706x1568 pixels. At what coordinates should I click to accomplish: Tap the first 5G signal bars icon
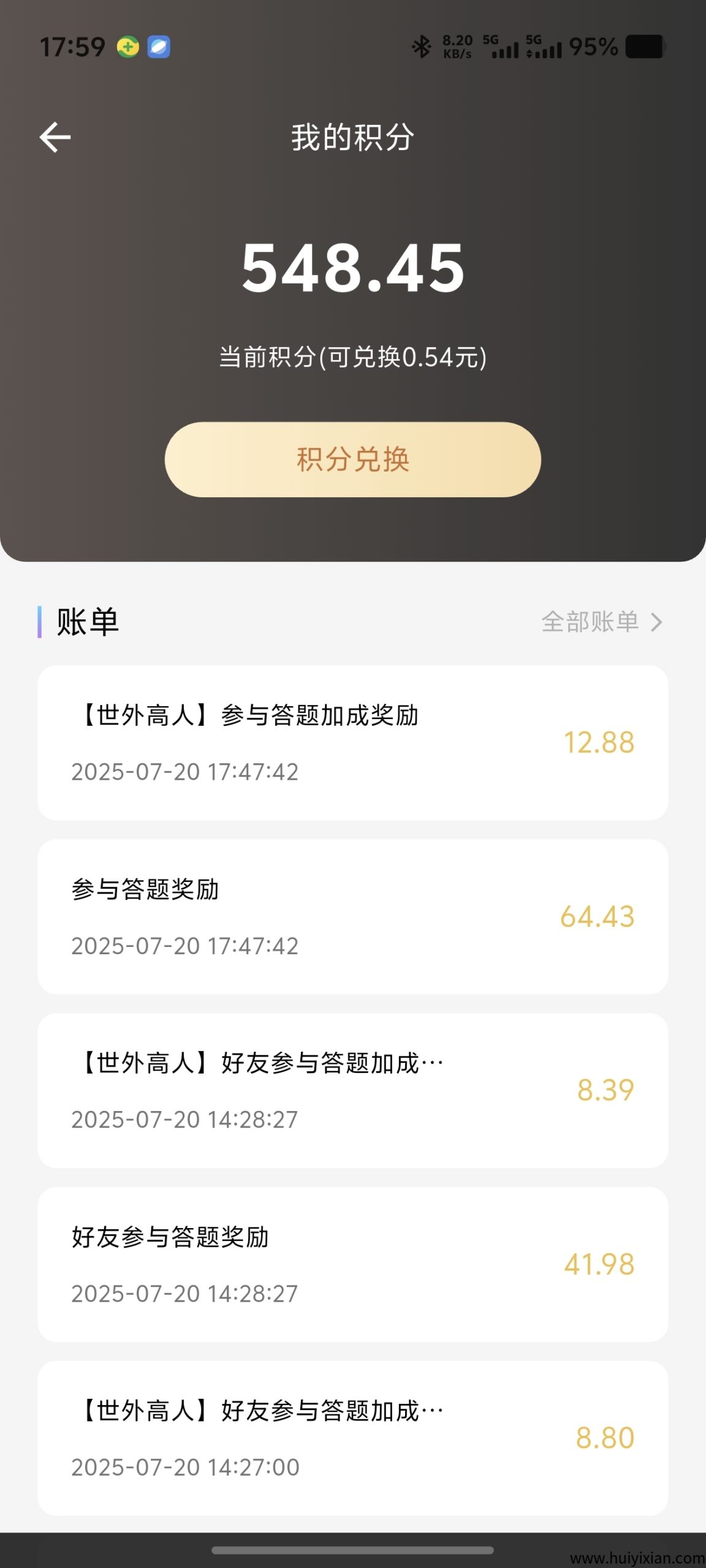pos(503,48)
